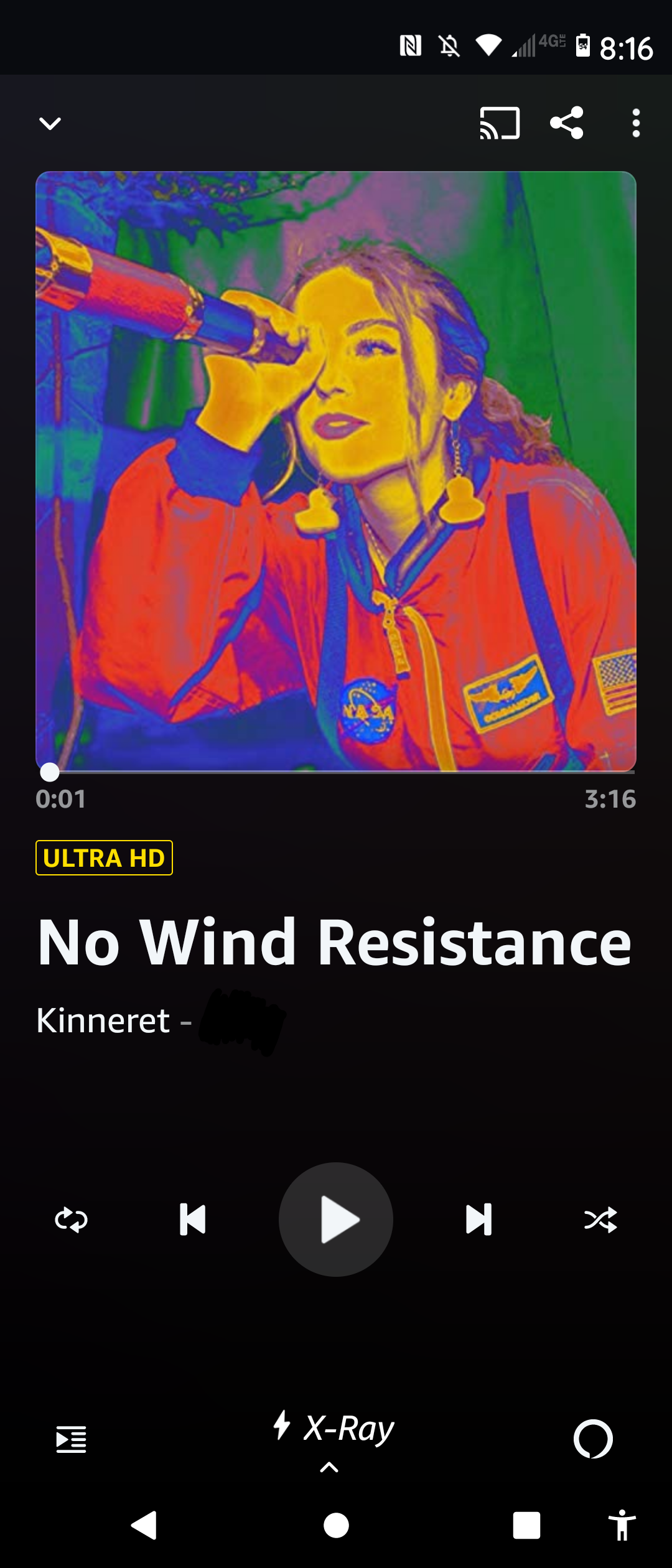This screenshot has width=672, height=1568.
Task: Open the cast to device option
Action: pos(499,123)
